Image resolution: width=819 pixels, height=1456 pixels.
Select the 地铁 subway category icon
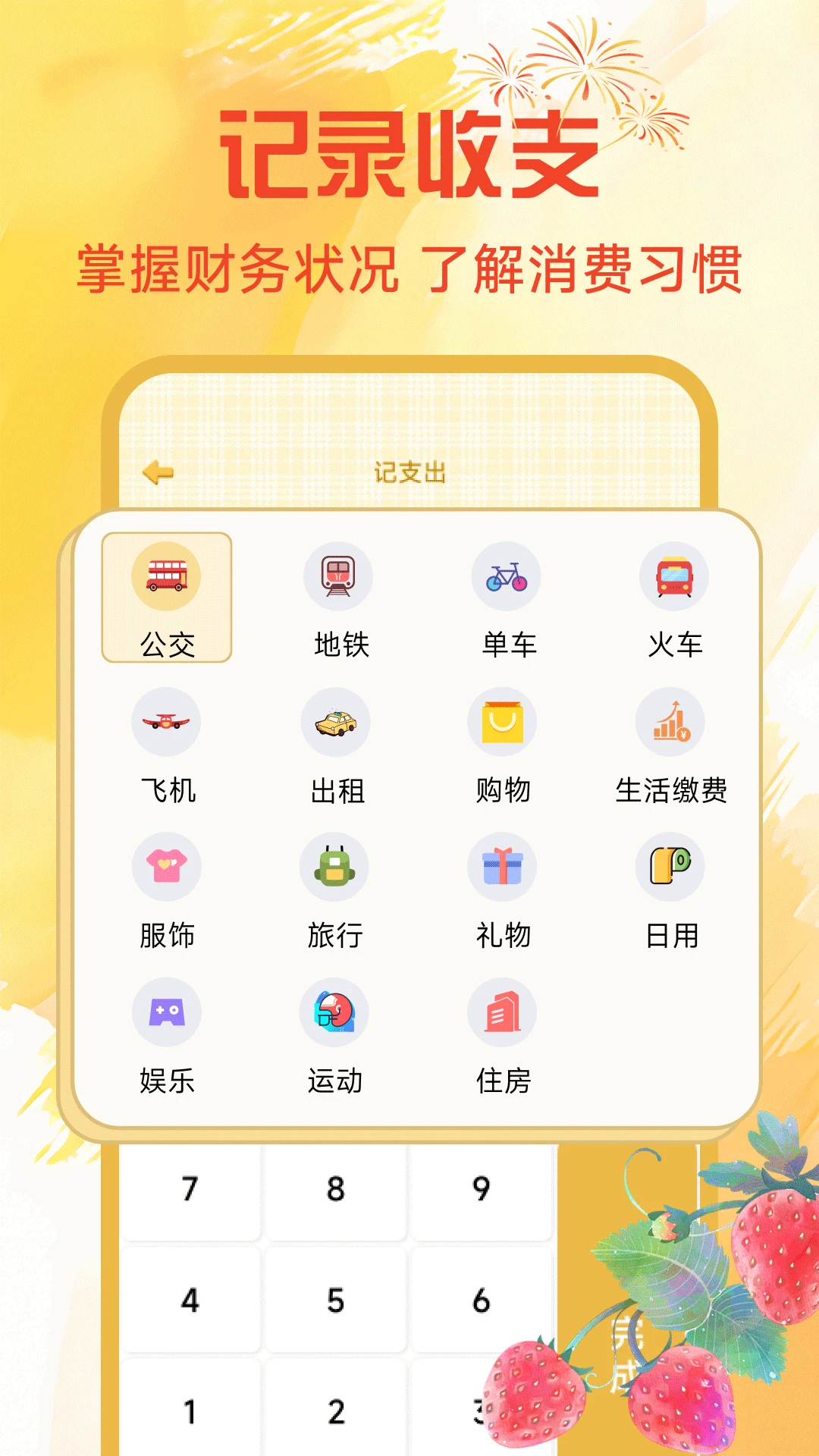click(x=336, y=576)
